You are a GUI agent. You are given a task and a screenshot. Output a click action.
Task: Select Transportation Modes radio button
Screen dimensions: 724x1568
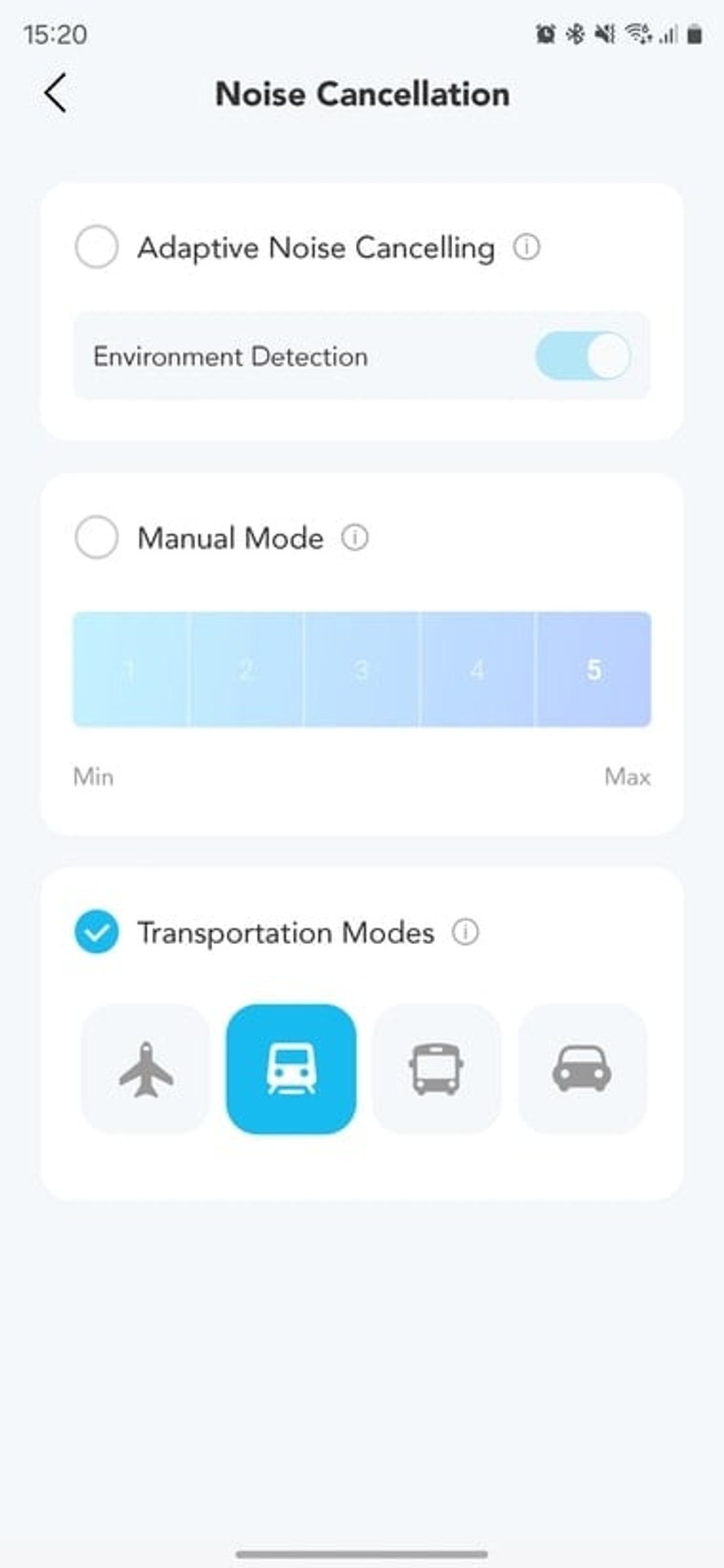pos(96,932)
